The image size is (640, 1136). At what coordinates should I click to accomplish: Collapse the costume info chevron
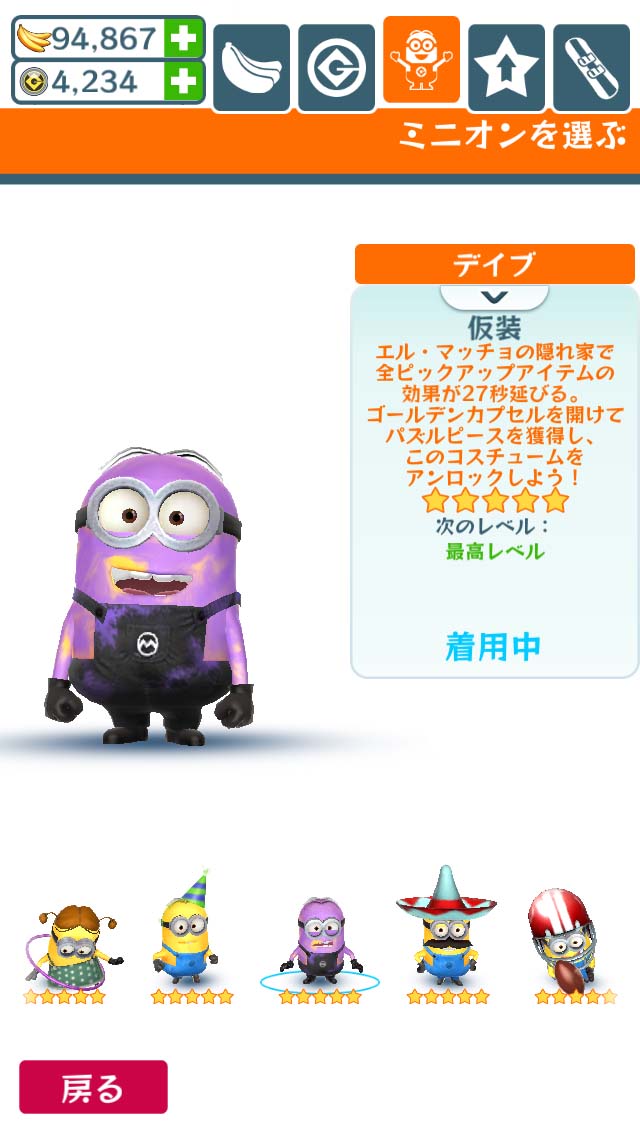pyautogui.click(x=495, y=297)
